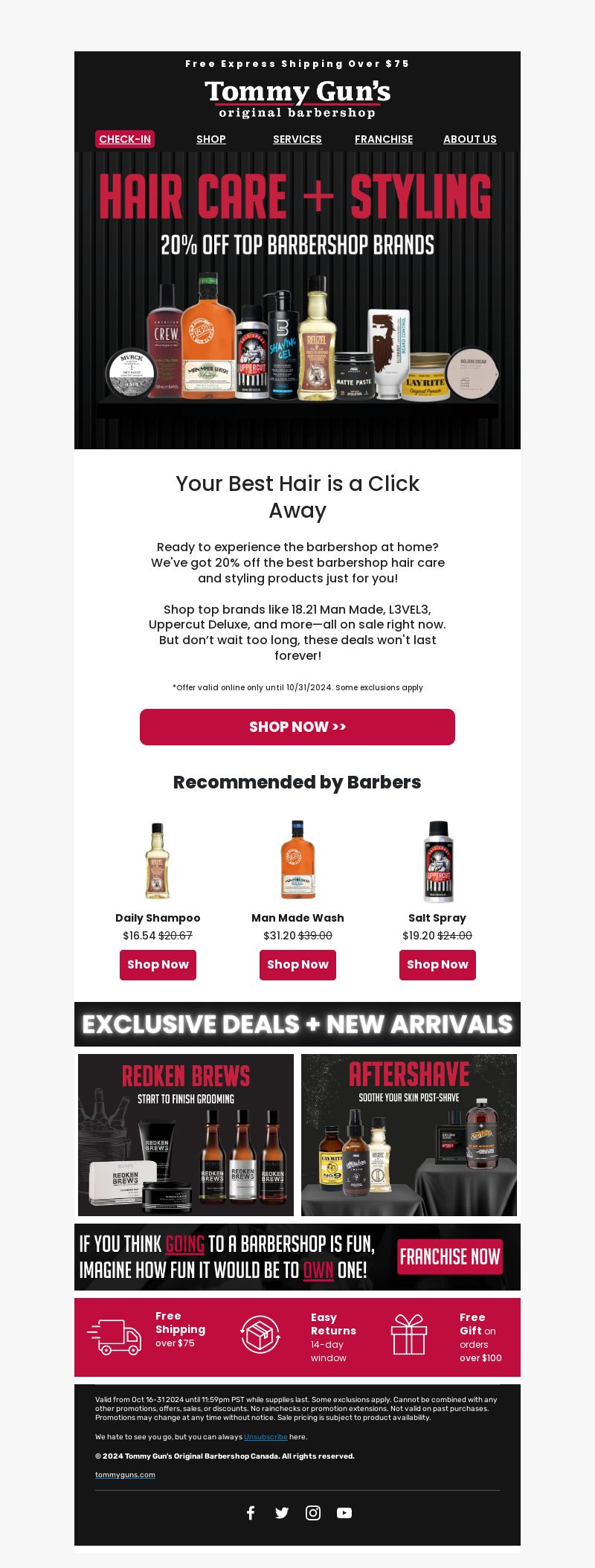Open the Twitter icon

click(282, 1513)
